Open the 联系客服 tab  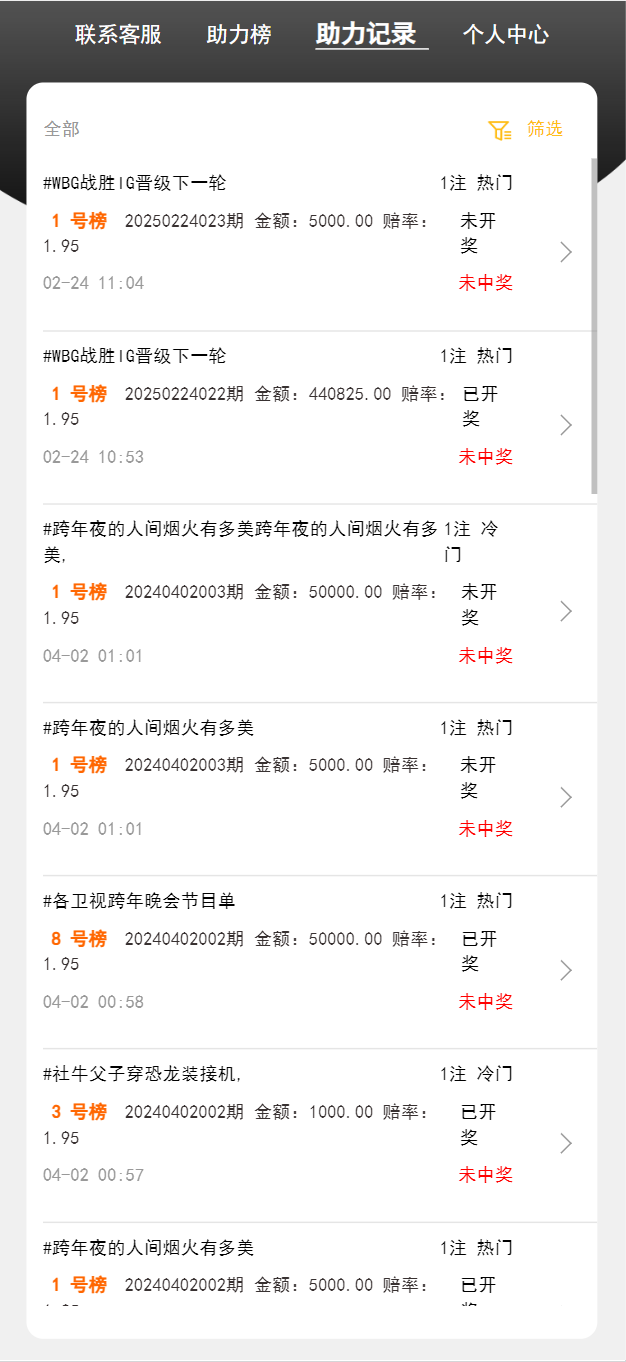point(118,34)
